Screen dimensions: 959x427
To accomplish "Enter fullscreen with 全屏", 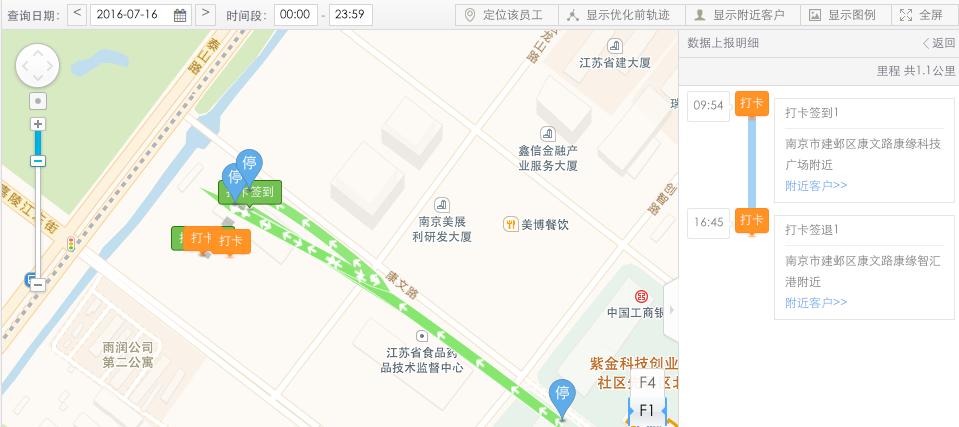I will click(x=921, y=15).
